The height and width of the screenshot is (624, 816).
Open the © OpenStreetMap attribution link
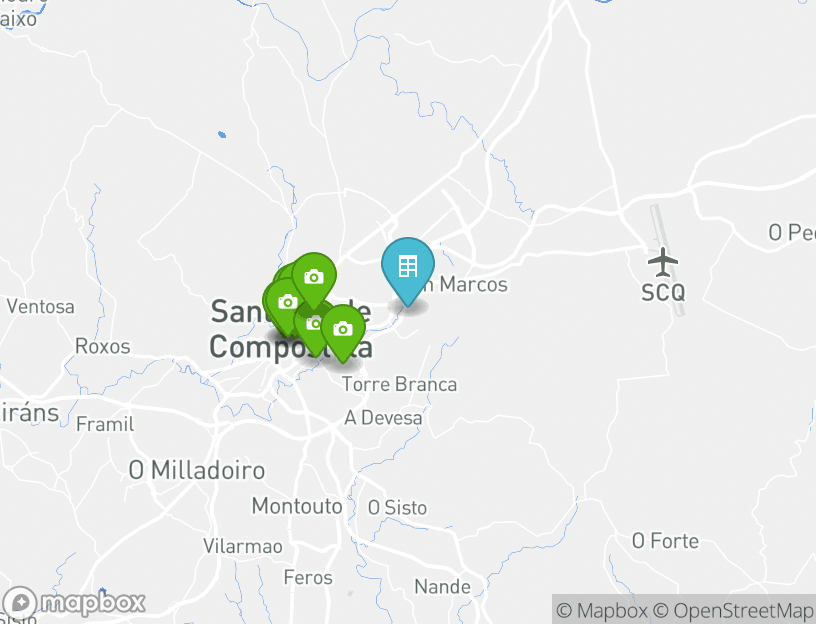[734, 610]
